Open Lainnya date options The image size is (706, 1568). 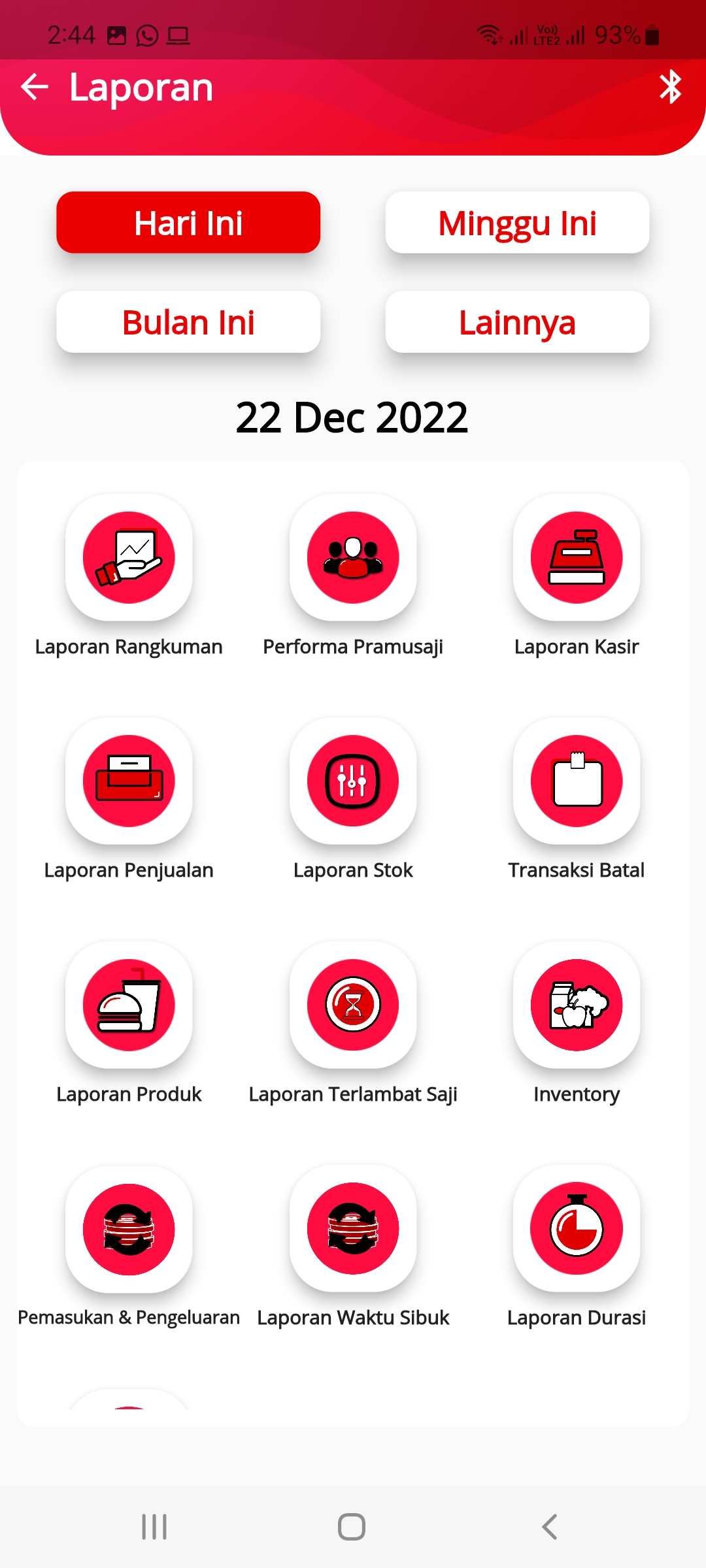(517, 322)
